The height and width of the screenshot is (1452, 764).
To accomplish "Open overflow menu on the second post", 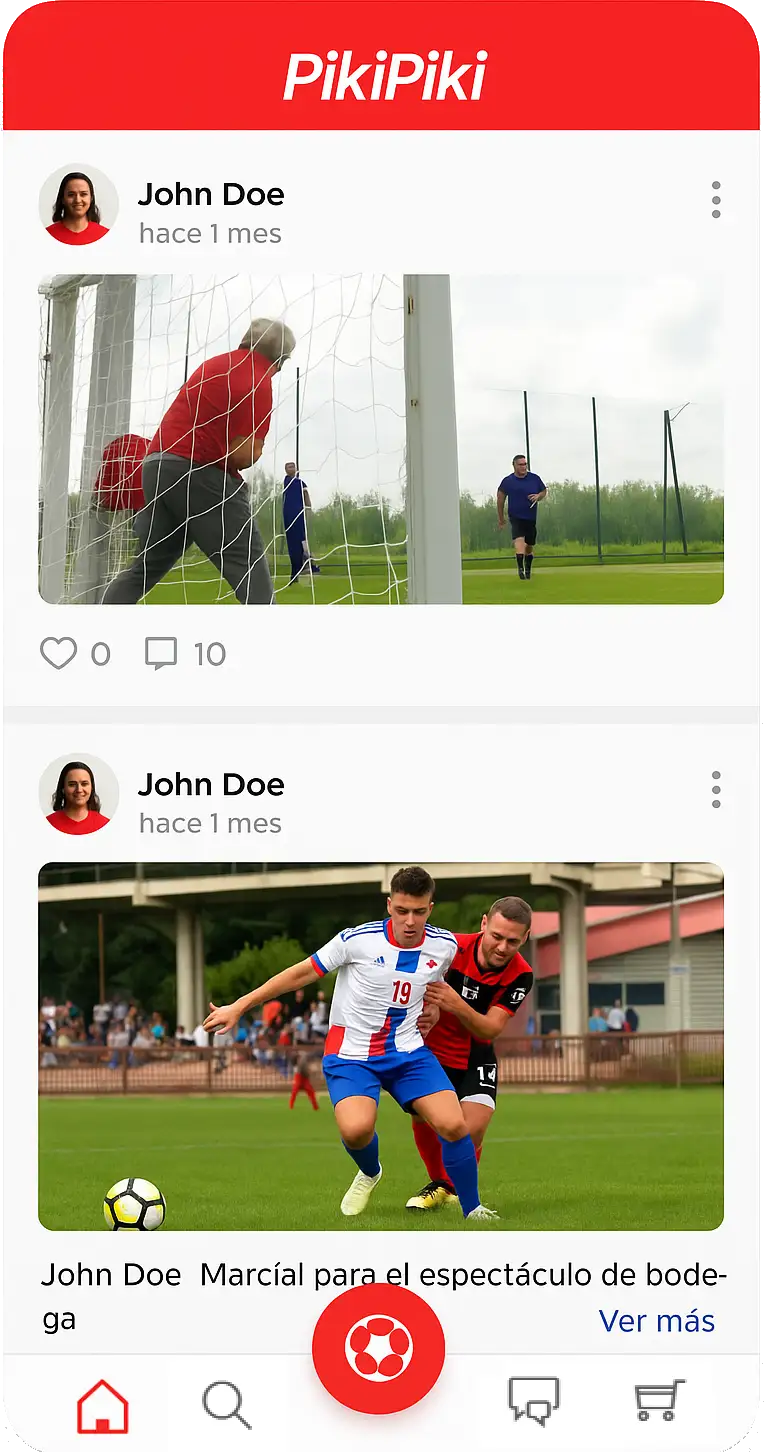I will [716, 790].
